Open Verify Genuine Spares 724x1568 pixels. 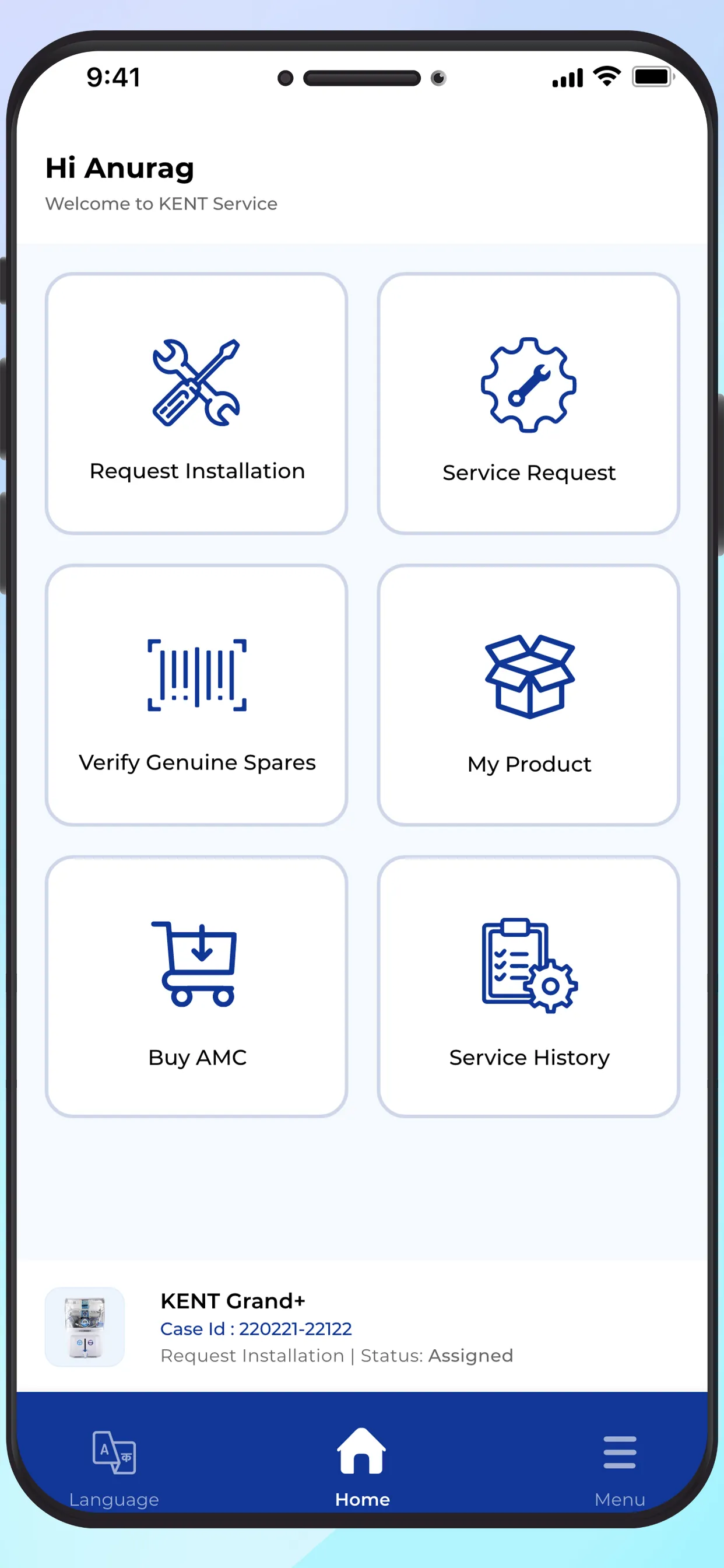tap(196, 695)
